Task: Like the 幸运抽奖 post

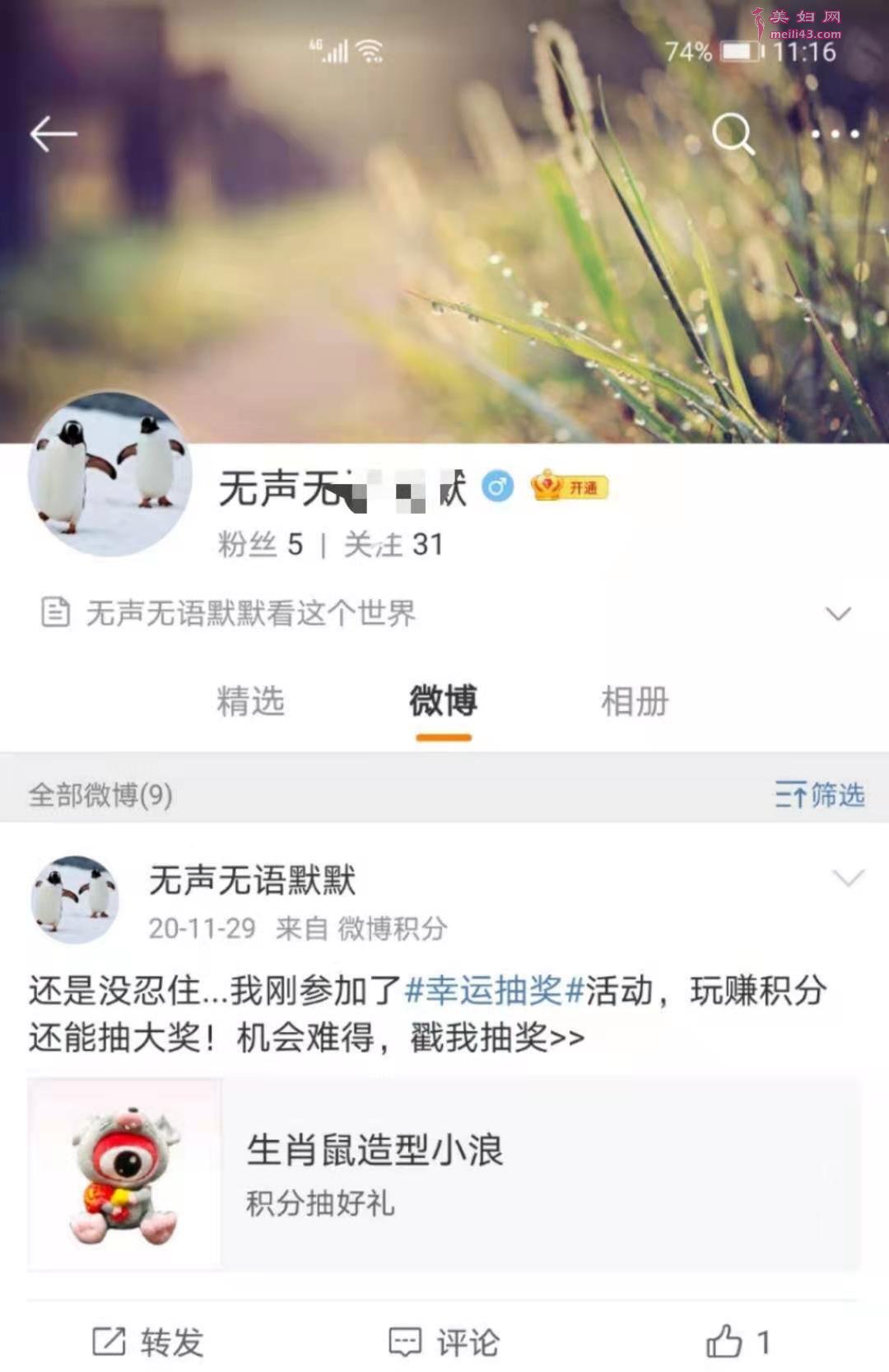Action: point(738,1342)
